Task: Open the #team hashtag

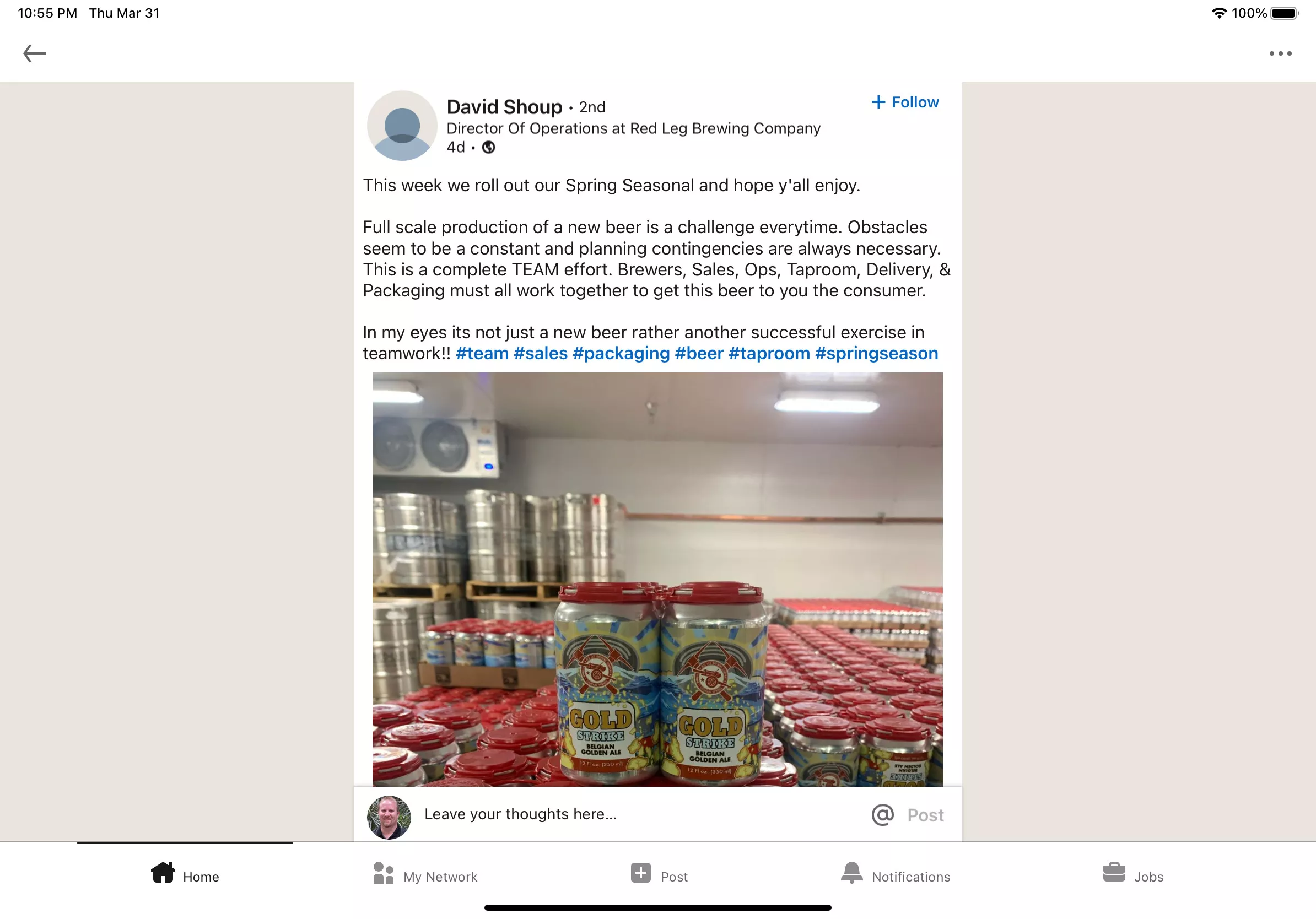Action: point(482,353)
